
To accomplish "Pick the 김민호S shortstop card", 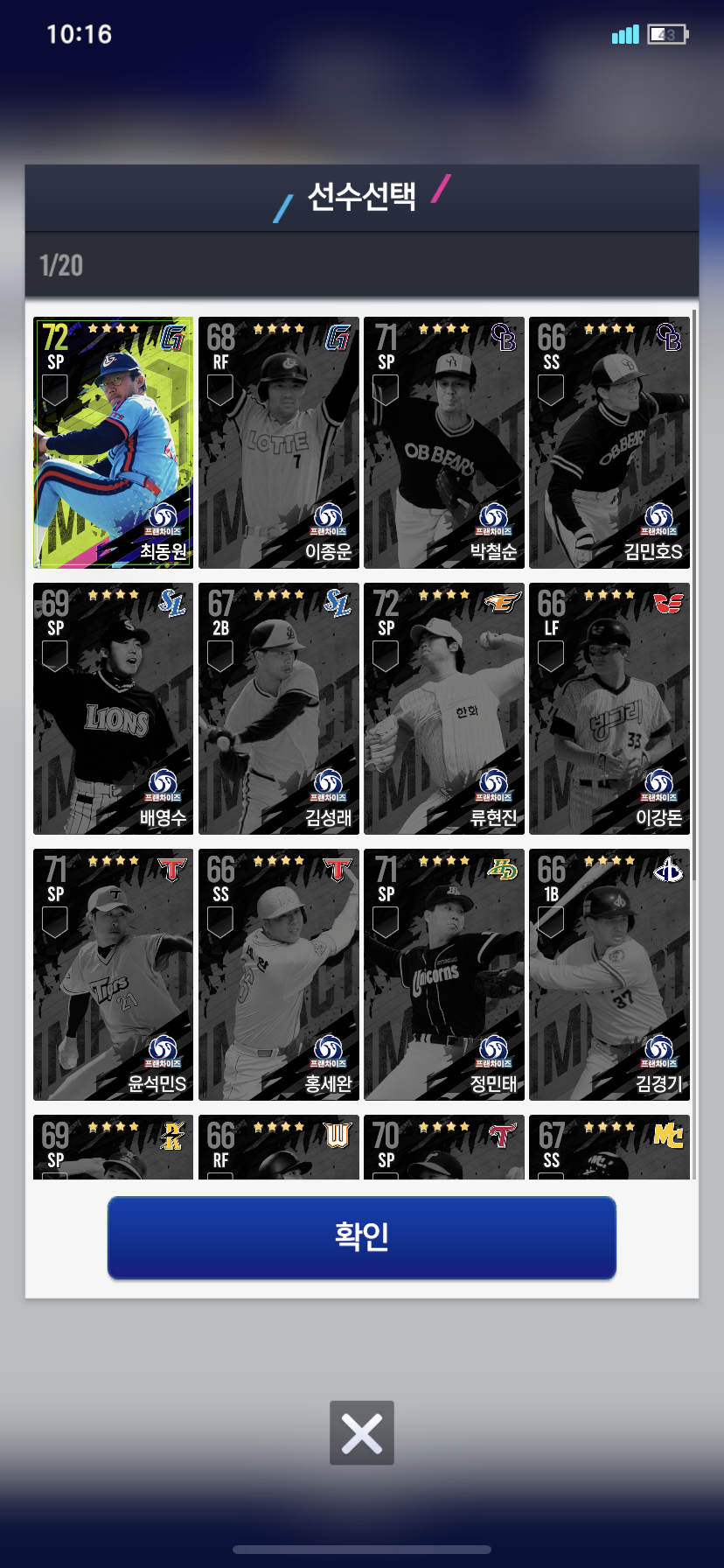I will pyautogui.click(x=609, y=443).
